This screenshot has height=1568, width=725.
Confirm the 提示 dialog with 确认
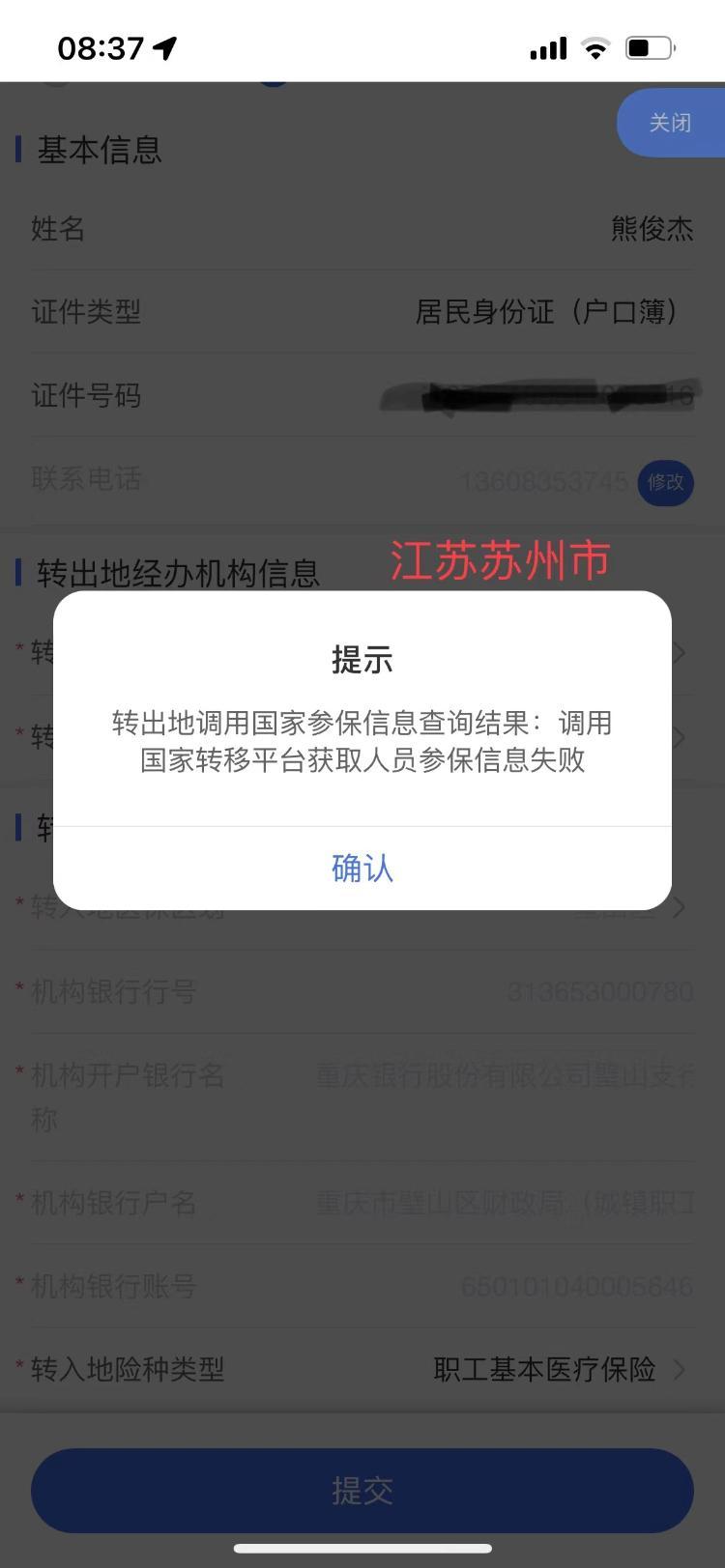coord(362,868)
